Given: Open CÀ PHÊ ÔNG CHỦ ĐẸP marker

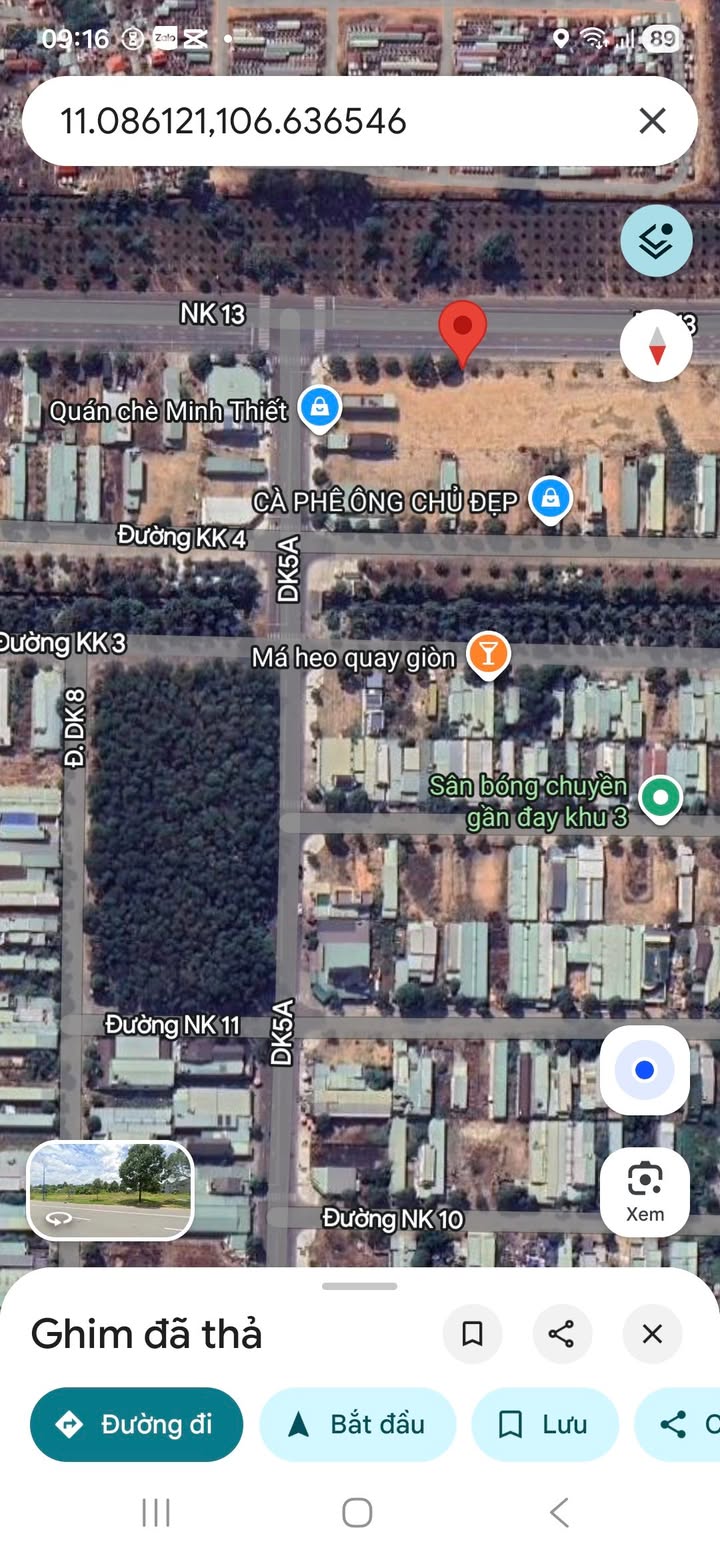Looking at the screenshot, I should tap(550, 497).
